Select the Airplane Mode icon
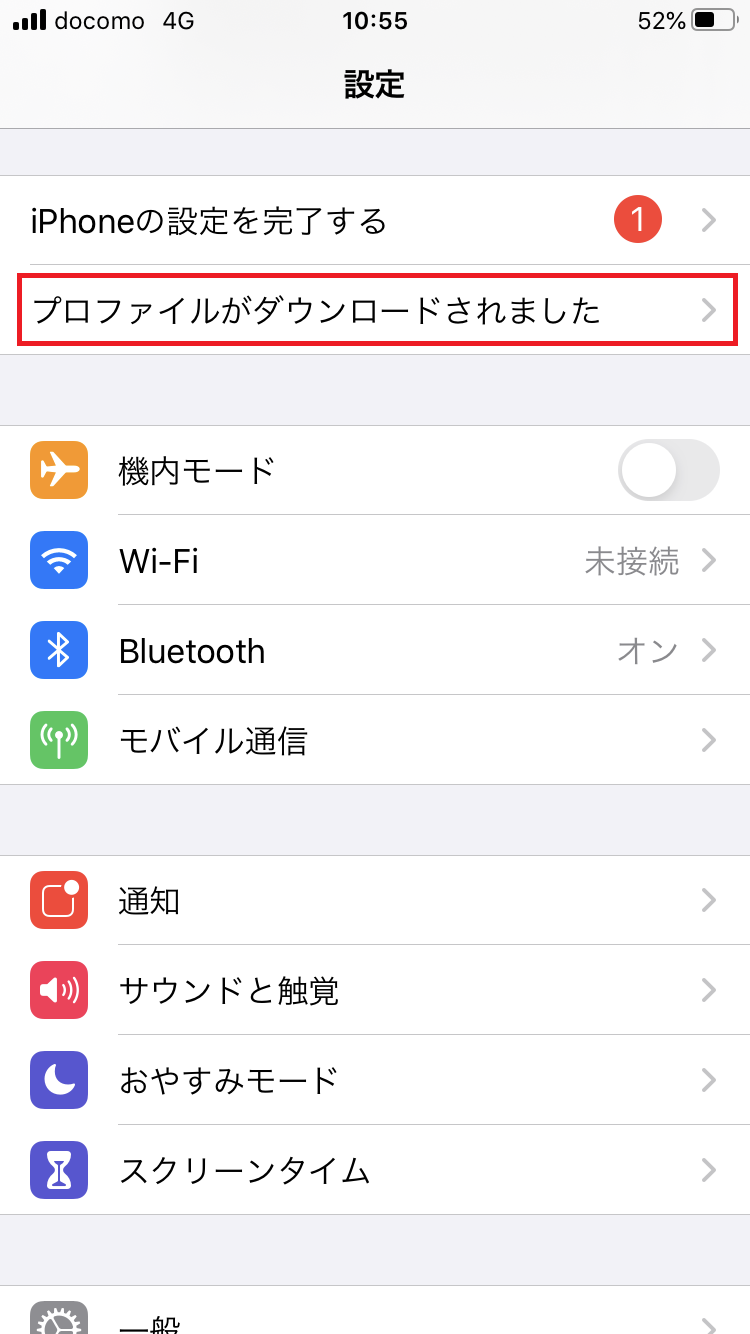Screen dimensions: 750x1334 click(57, 470)
